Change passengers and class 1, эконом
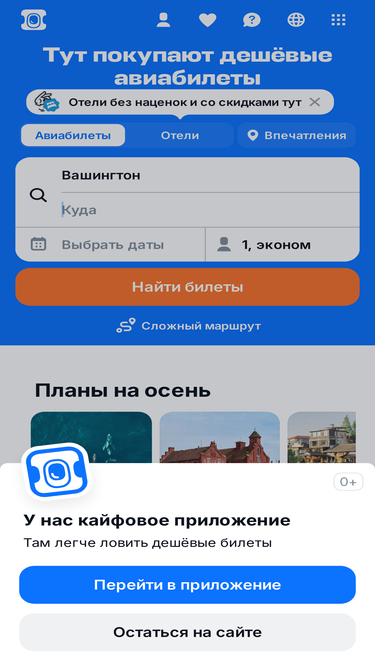 [x=283, y=245]
